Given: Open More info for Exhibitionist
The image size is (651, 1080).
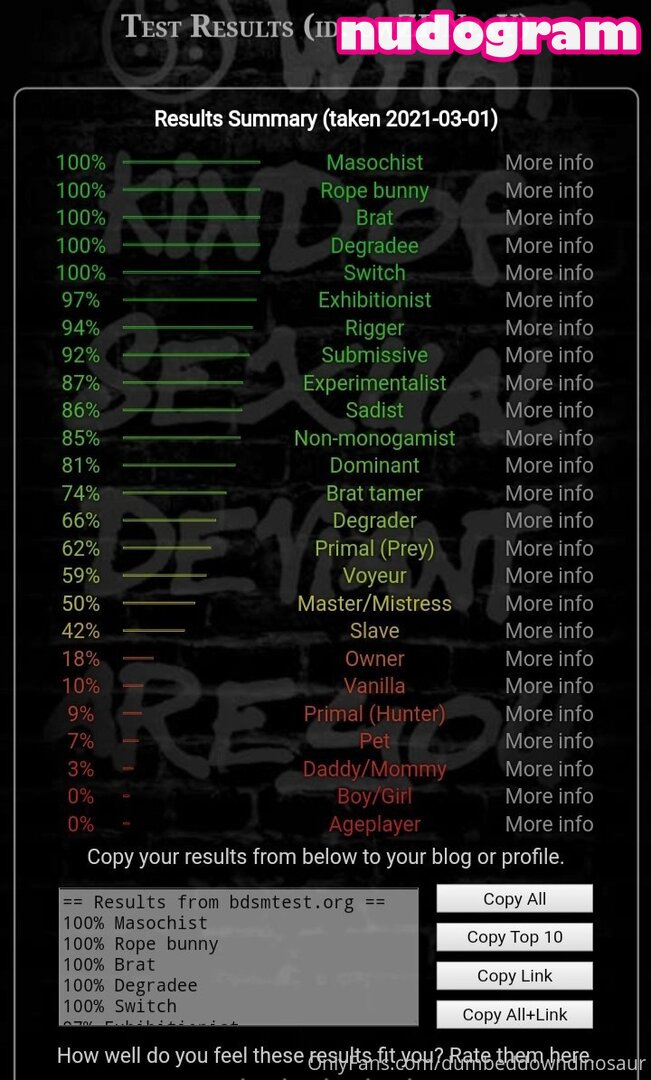Looking at the screenshot, I should pos(549,300).
